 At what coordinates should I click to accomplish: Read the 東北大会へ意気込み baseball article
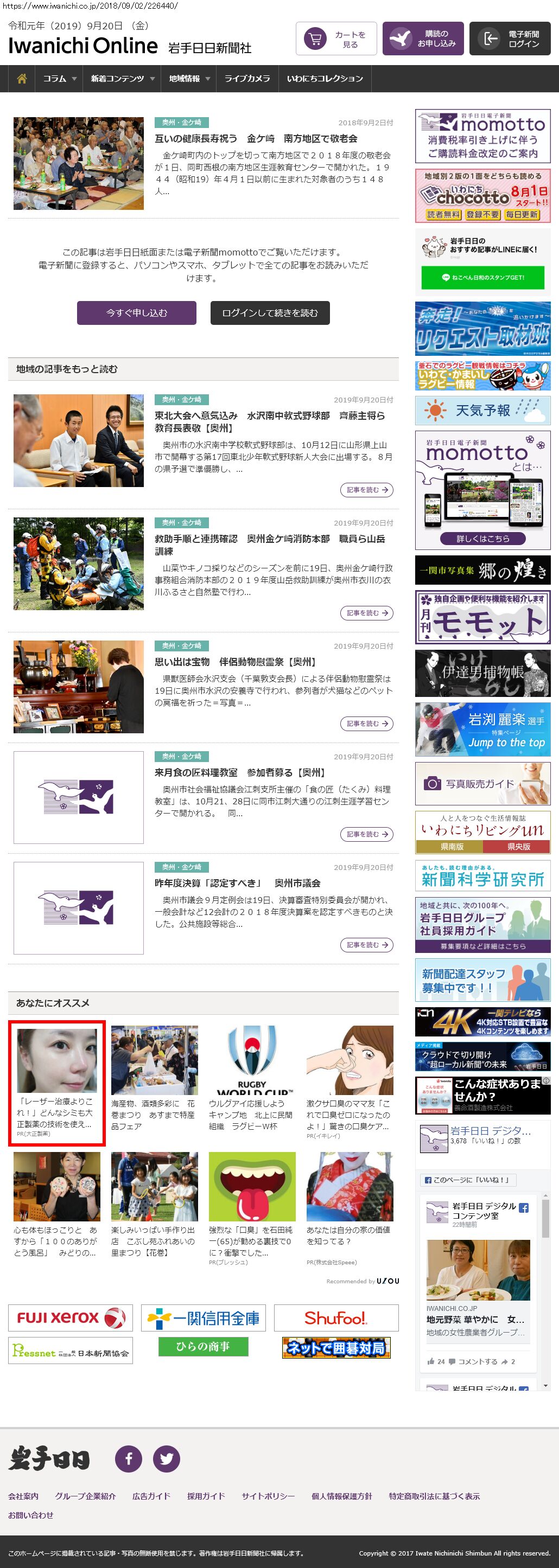pos(269,421)
